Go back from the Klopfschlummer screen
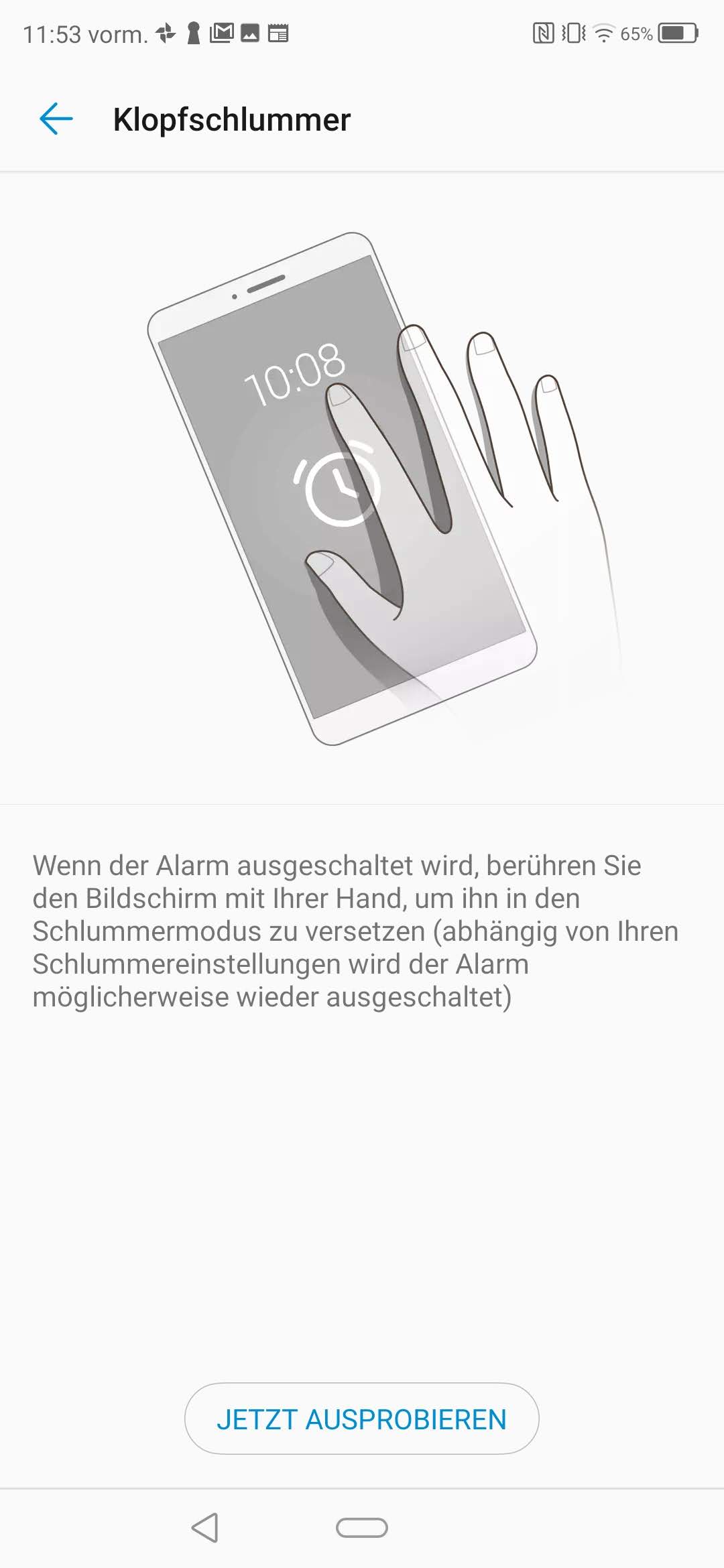Image resolution: width=724 pixels, height=1568 pixels. [56, 119]
